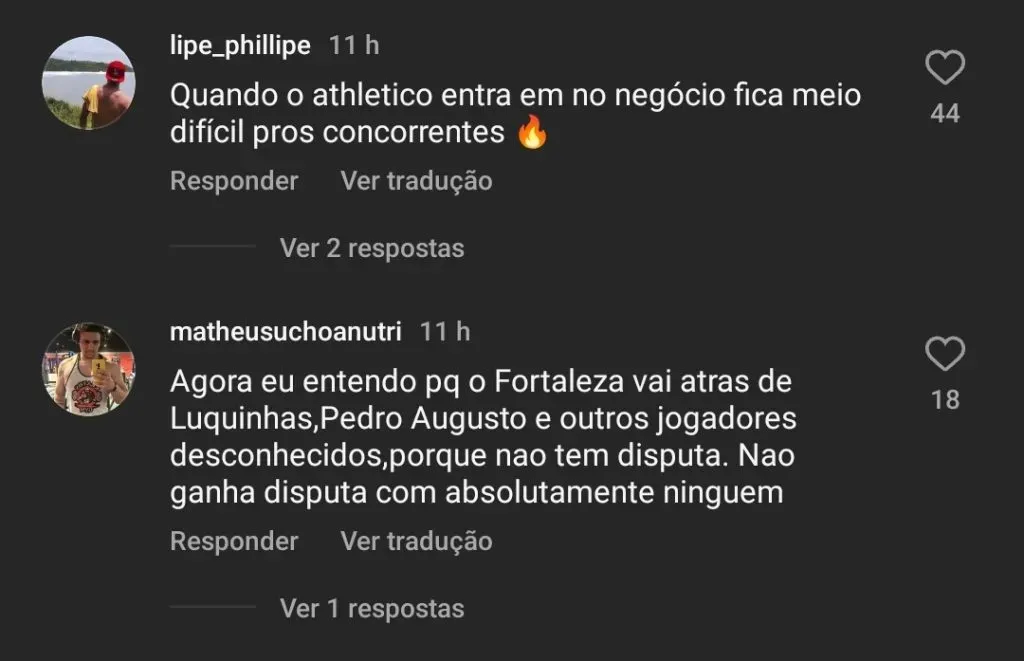
Task: Reply to matheusuchoanutri's comment
Action: coord(234,541)
